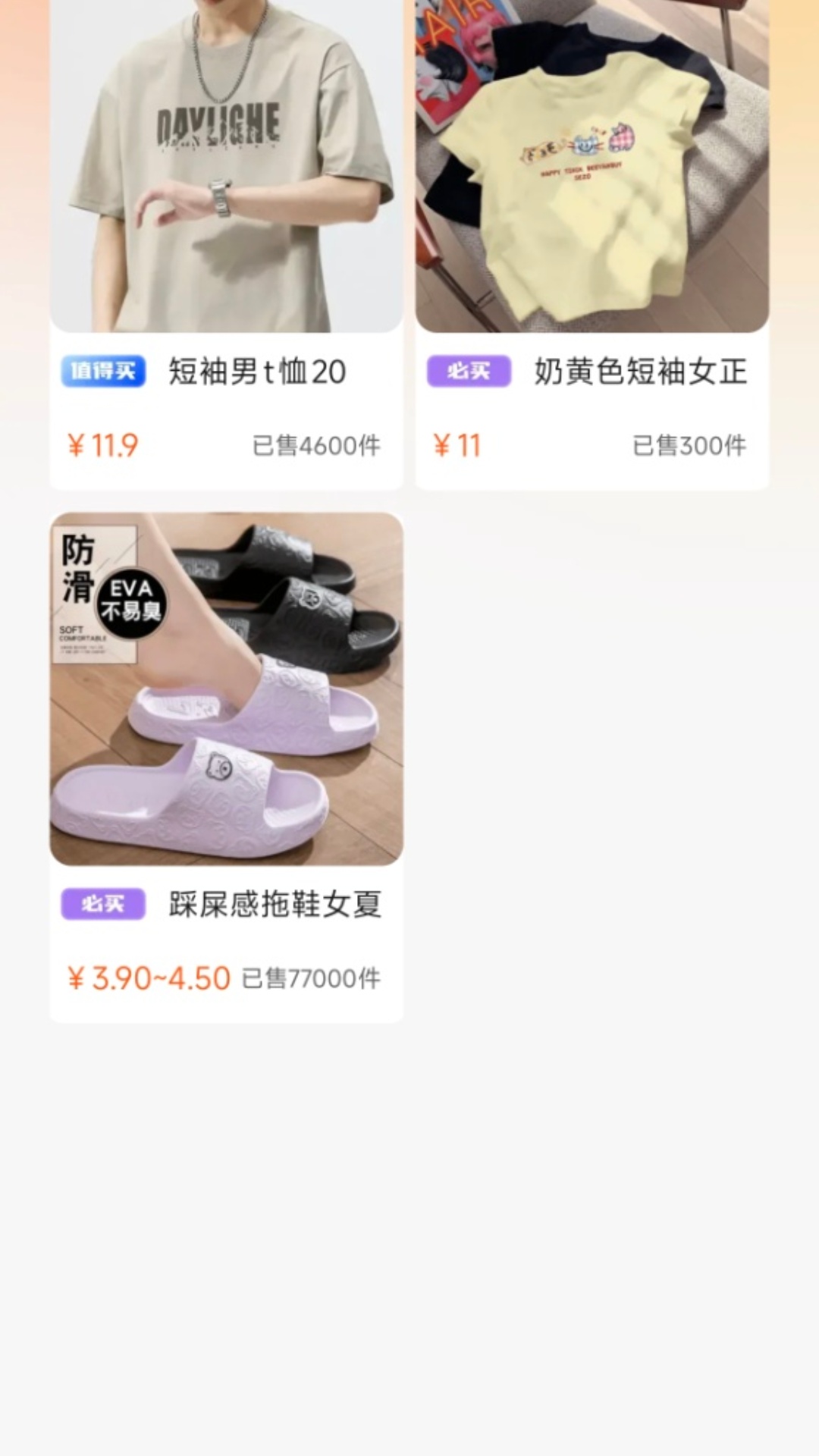Select the yellow t-shirt product card

[x=591, y=243]
